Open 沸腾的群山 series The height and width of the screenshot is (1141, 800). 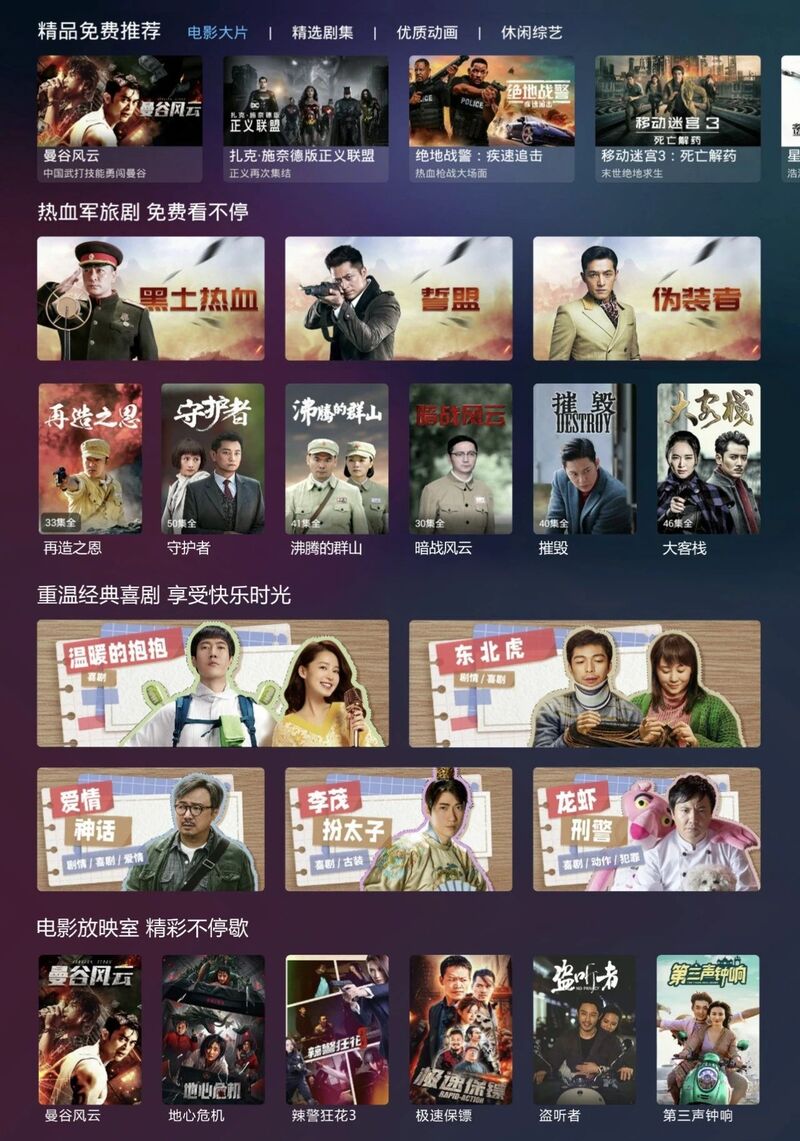(337, 459)
